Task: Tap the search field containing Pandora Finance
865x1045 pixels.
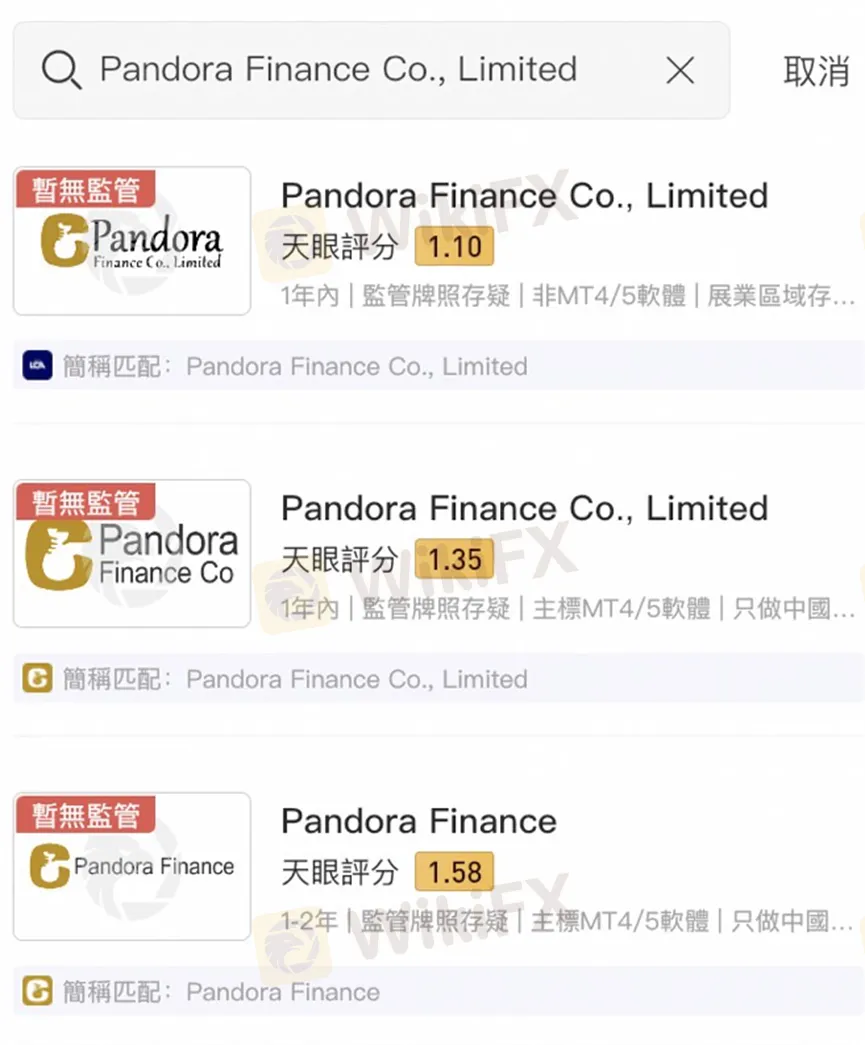Action: click(x=340, y=70)
